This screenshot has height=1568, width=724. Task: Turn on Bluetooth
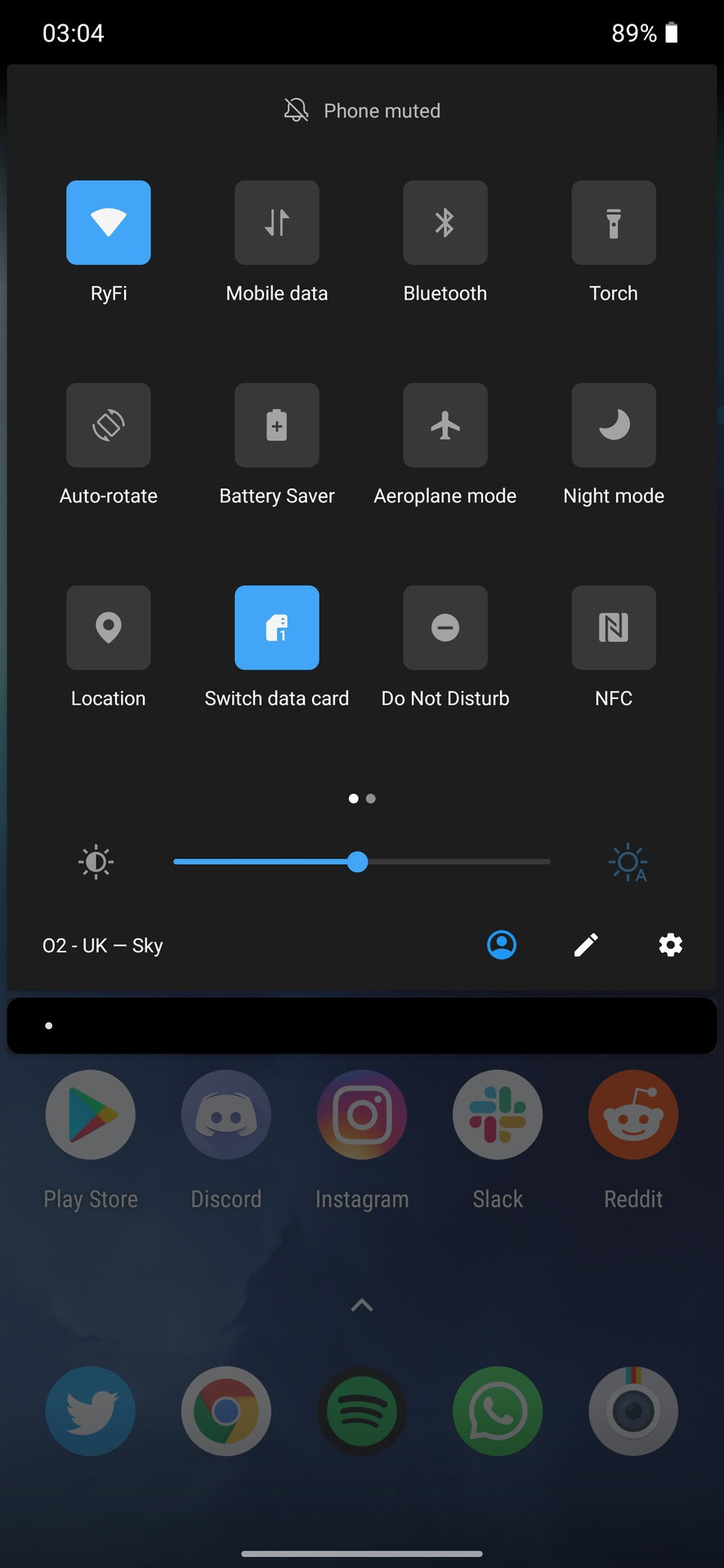[445, 222]
